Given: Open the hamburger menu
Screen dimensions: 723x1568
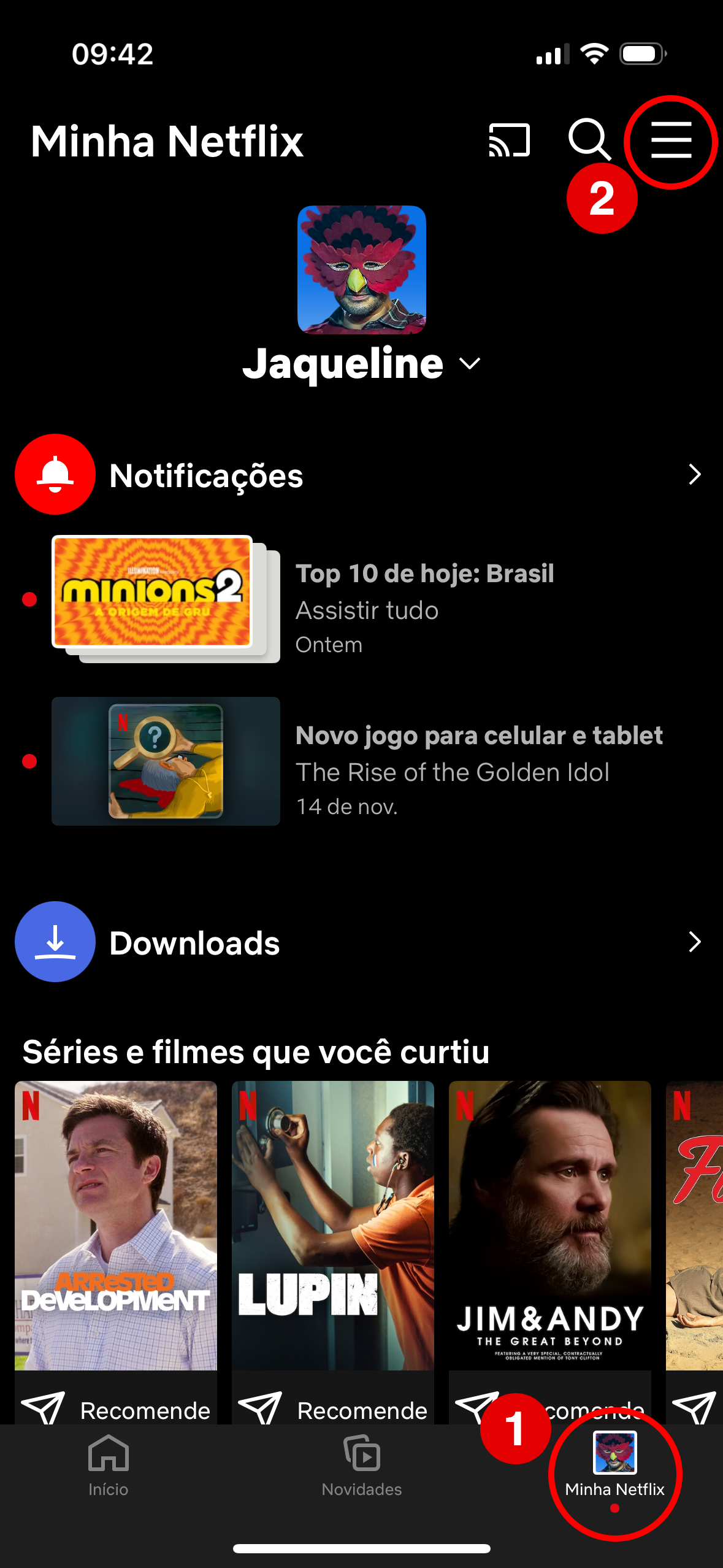Looking at the screenshot, I should pos(671,140).
